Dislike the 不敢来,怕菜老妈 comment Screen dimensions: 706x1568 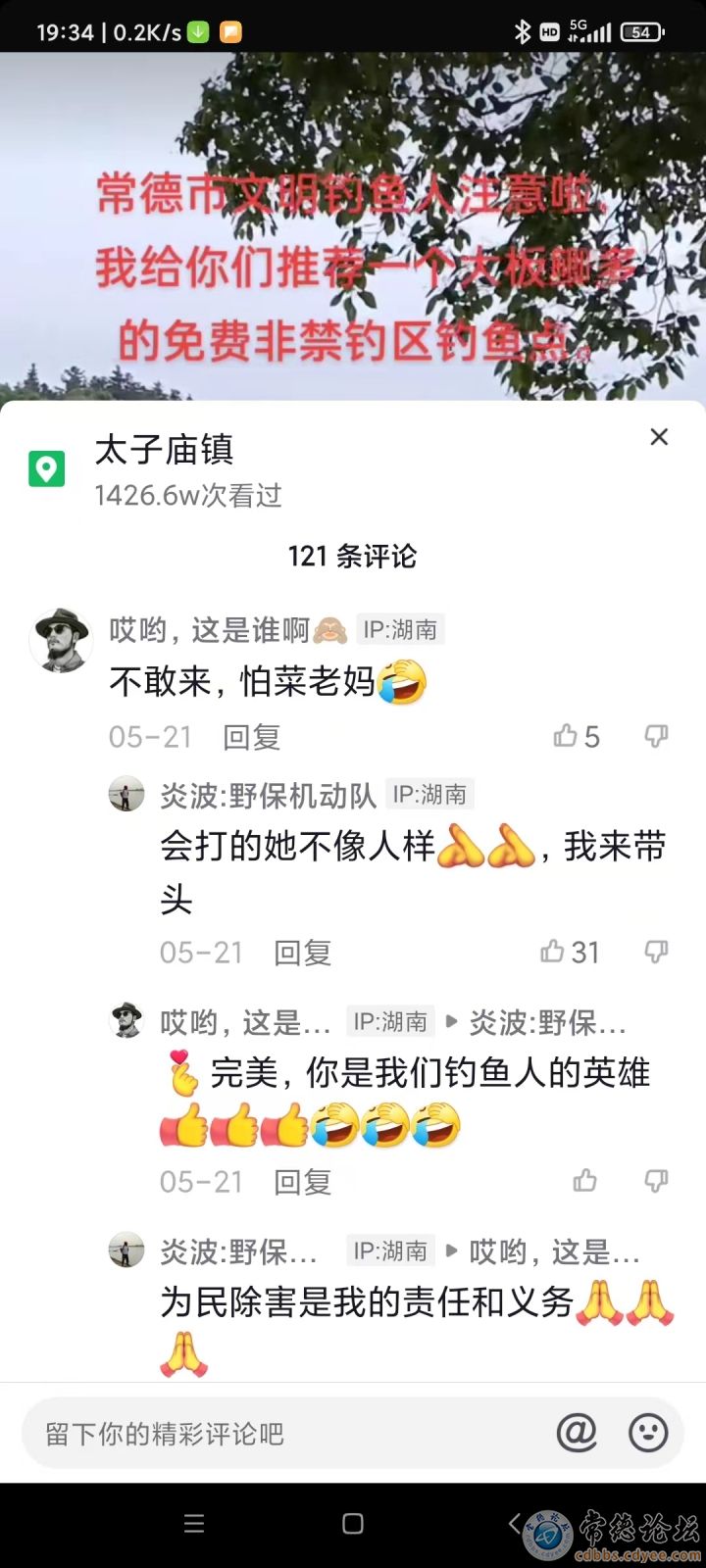click(x=656, y=736)
